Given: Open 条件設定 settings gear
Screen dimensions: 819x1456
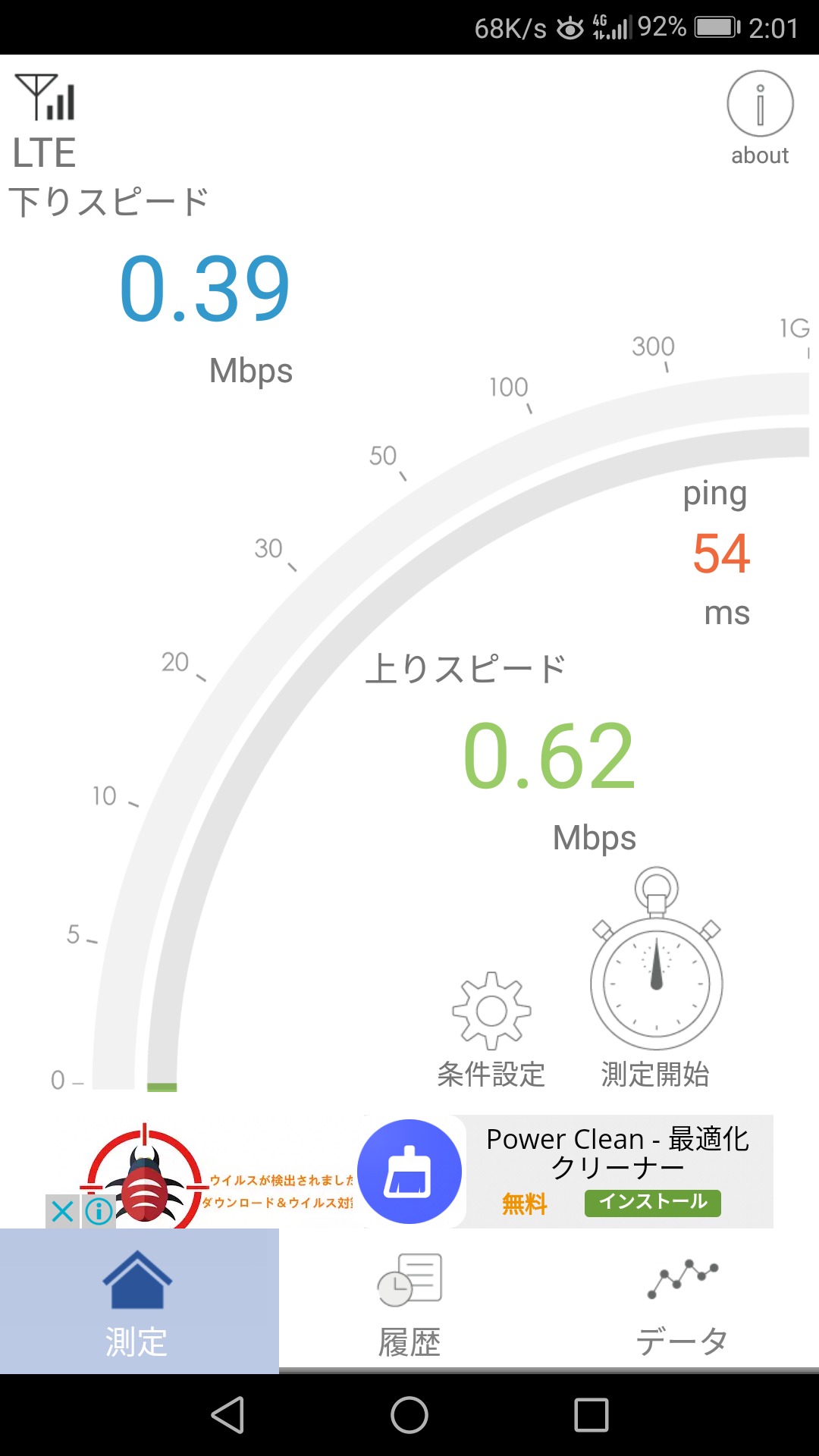Looking at the screenshot, I should (491, 1011).
